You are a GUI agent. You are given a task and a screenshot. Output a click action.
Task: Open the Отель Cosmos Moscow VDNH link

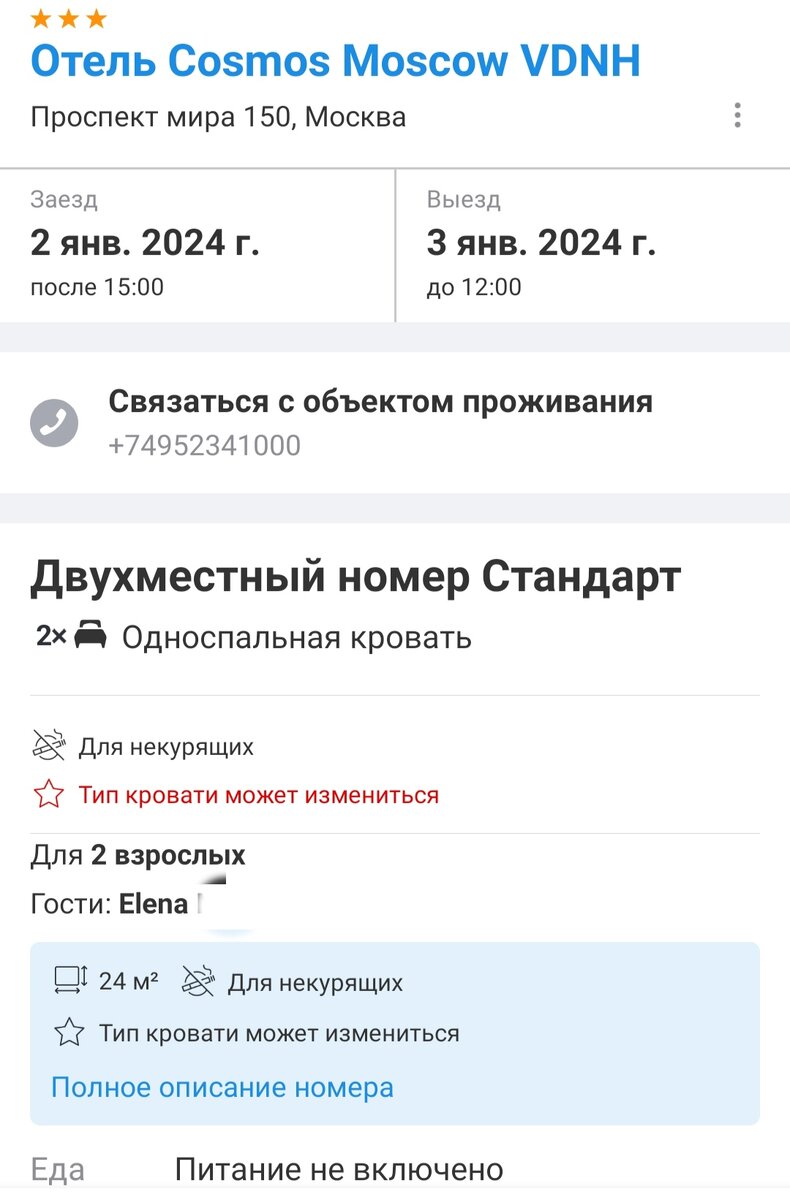pos(336,61)
